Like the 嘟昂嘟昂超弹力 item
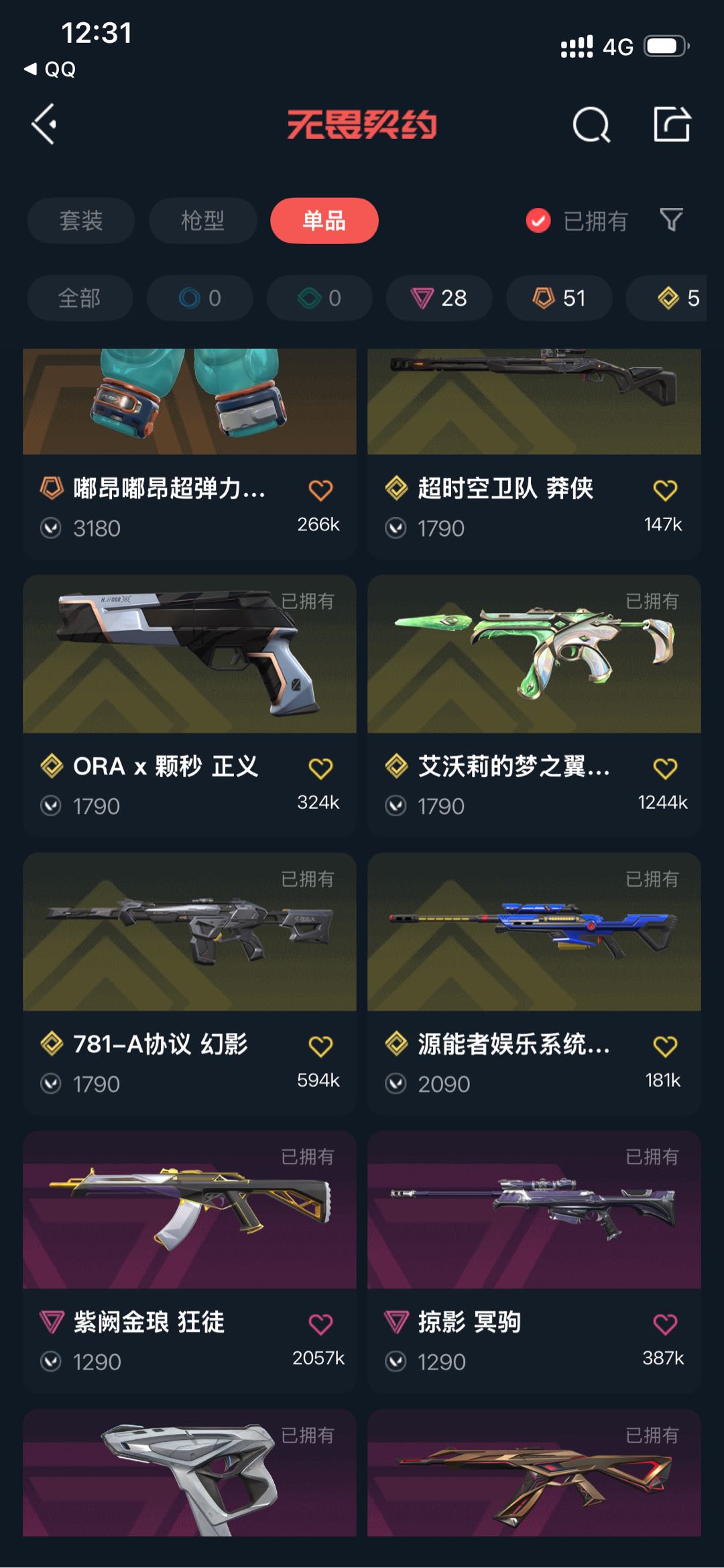724x1568 pixels. (320, 490)
